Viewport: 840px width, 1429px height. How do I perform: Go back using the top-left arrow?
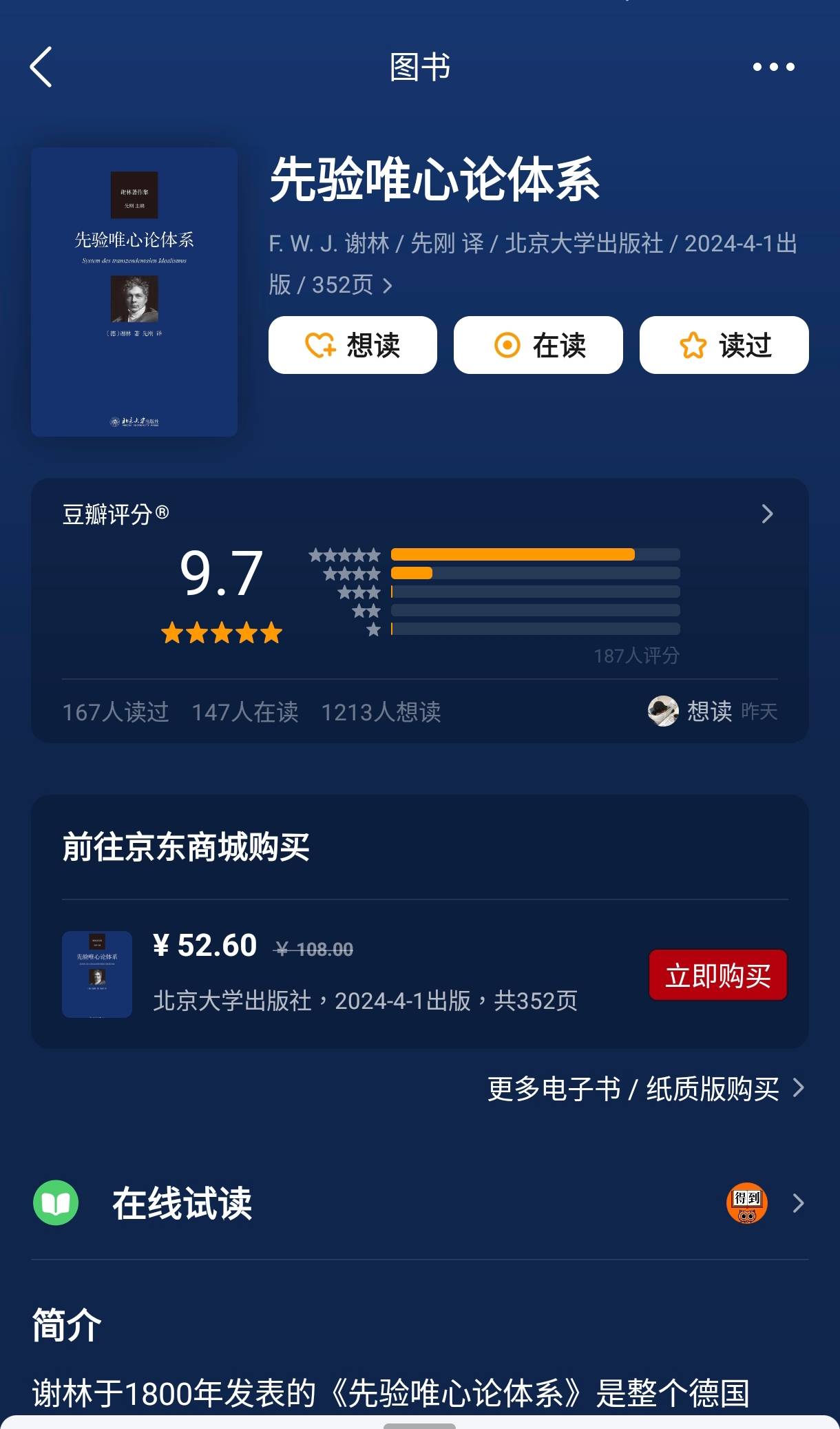[41, 67]
